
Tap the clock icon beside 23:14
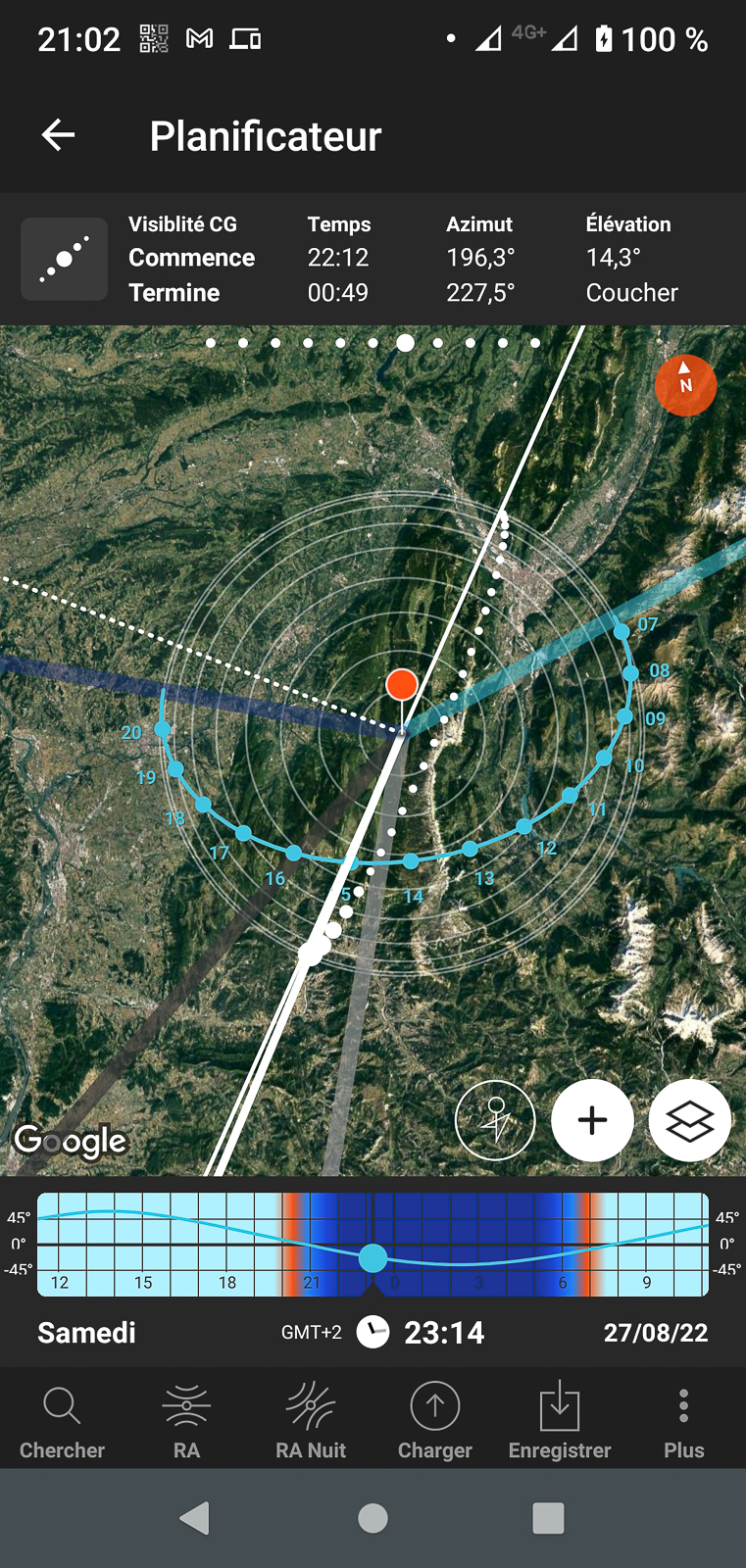point(373,1332)
